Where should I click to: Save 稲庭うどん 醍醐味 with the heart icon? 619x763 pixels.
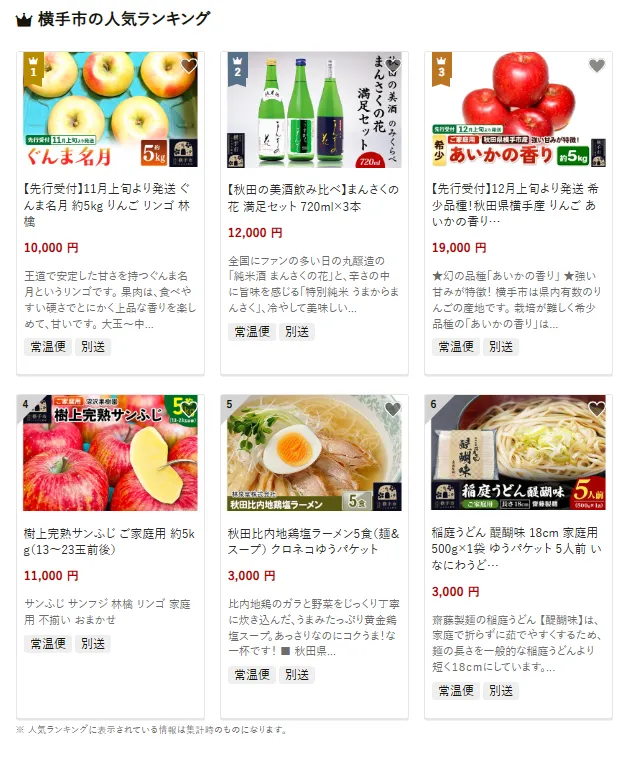point(596,409)
